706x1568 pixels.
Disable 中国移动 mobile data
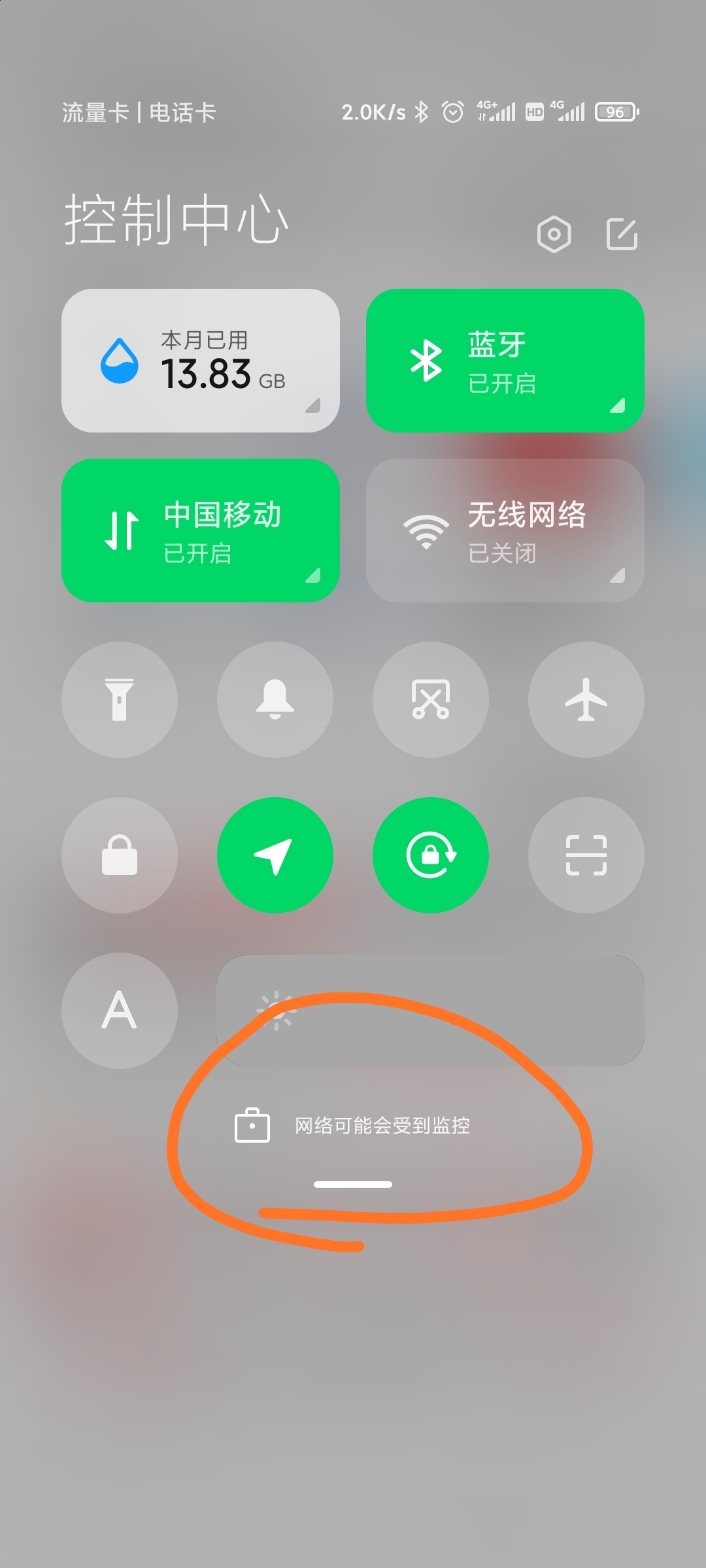click(x=201, y=531)
